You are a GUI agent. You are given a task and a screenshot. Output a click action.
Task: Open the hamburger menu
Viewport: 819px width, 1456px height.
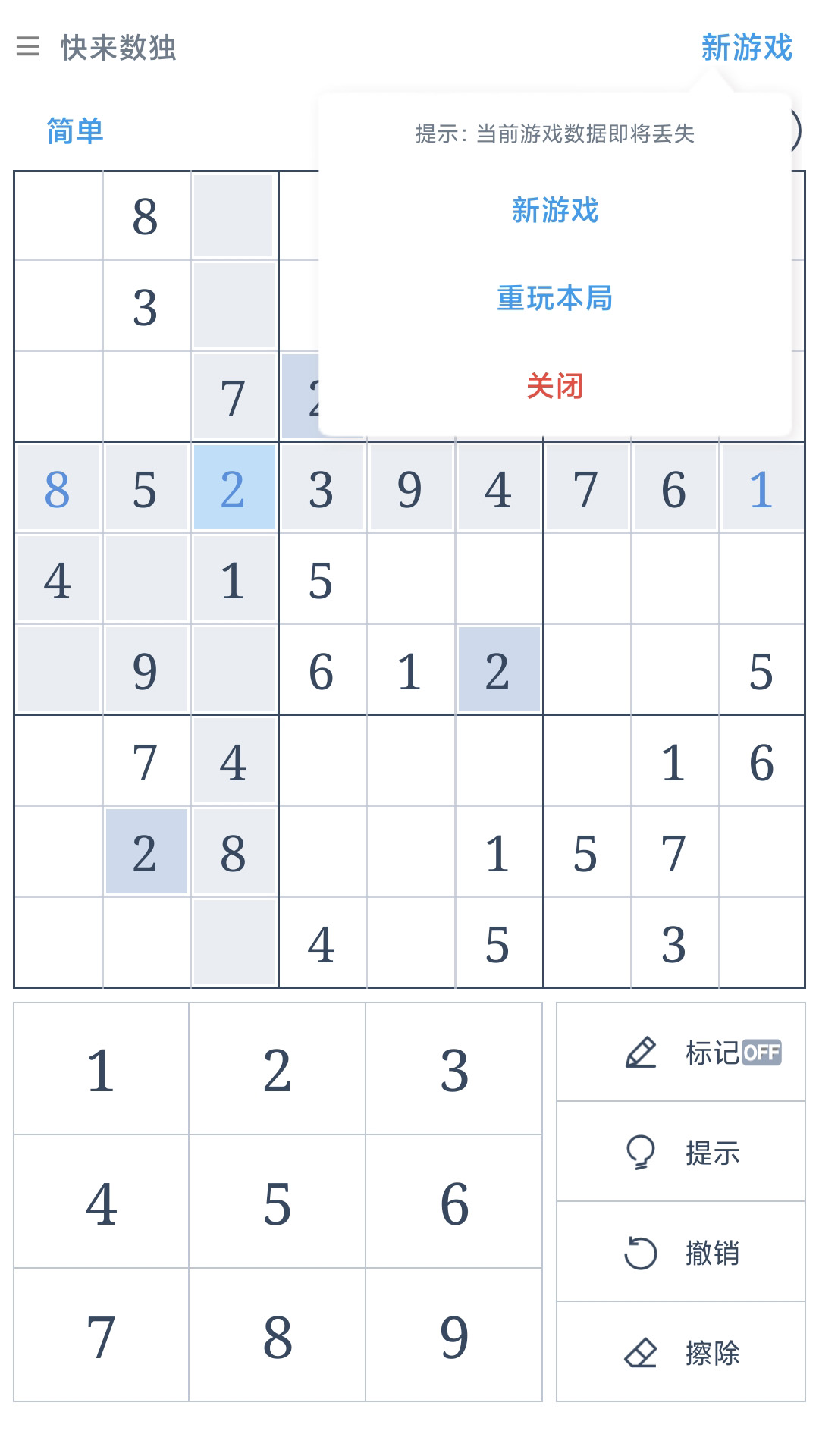pos(28,47)
